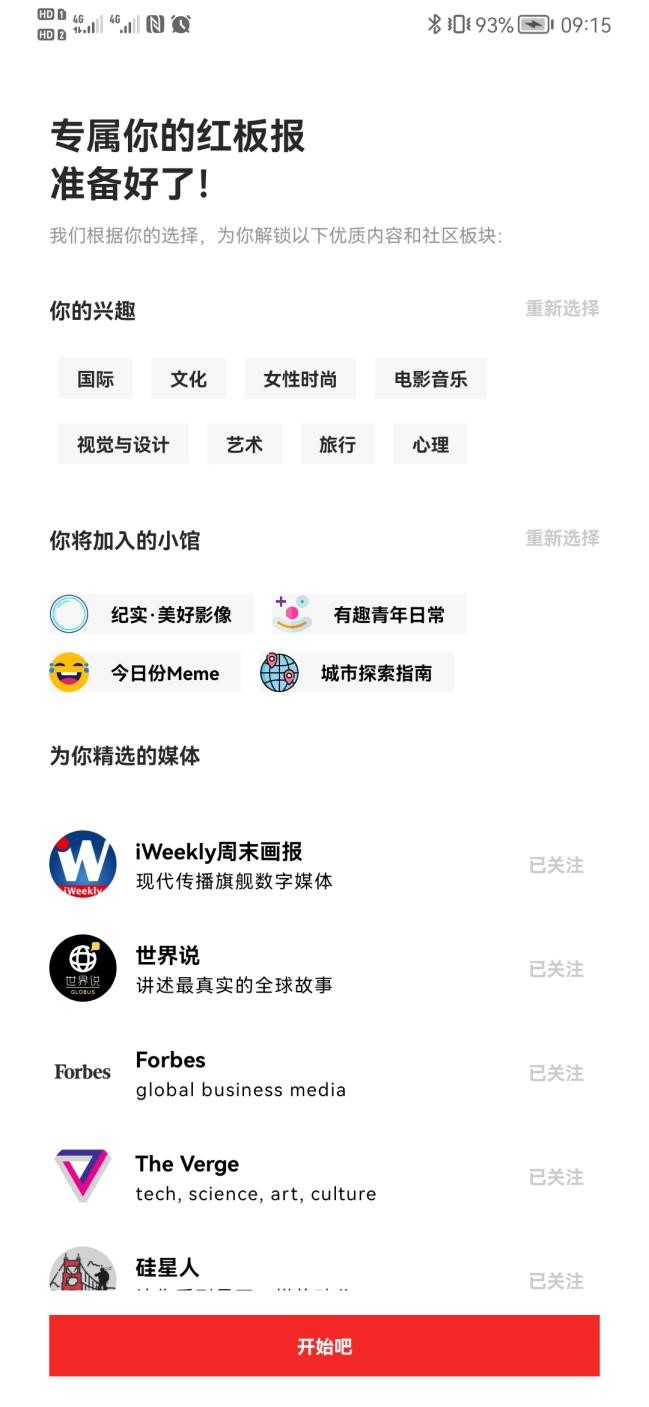Tap the 视觉与设计 interest chip
Screen dimensions: 649x1407
click(x=123, y=445)
